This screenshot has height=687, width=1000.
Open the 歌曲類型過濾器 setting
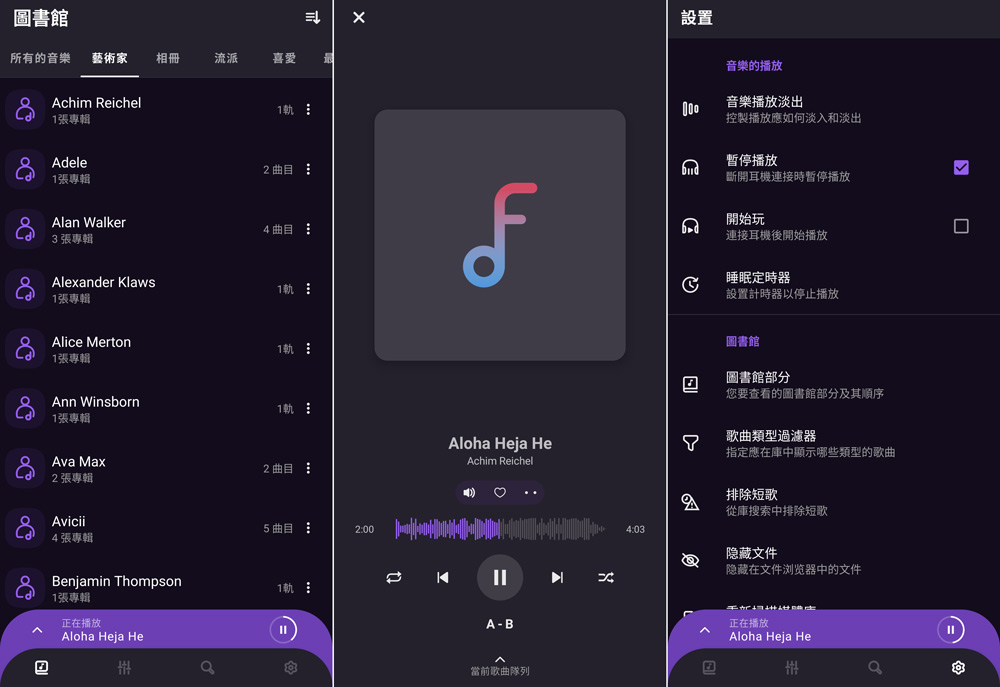(800, 443)
